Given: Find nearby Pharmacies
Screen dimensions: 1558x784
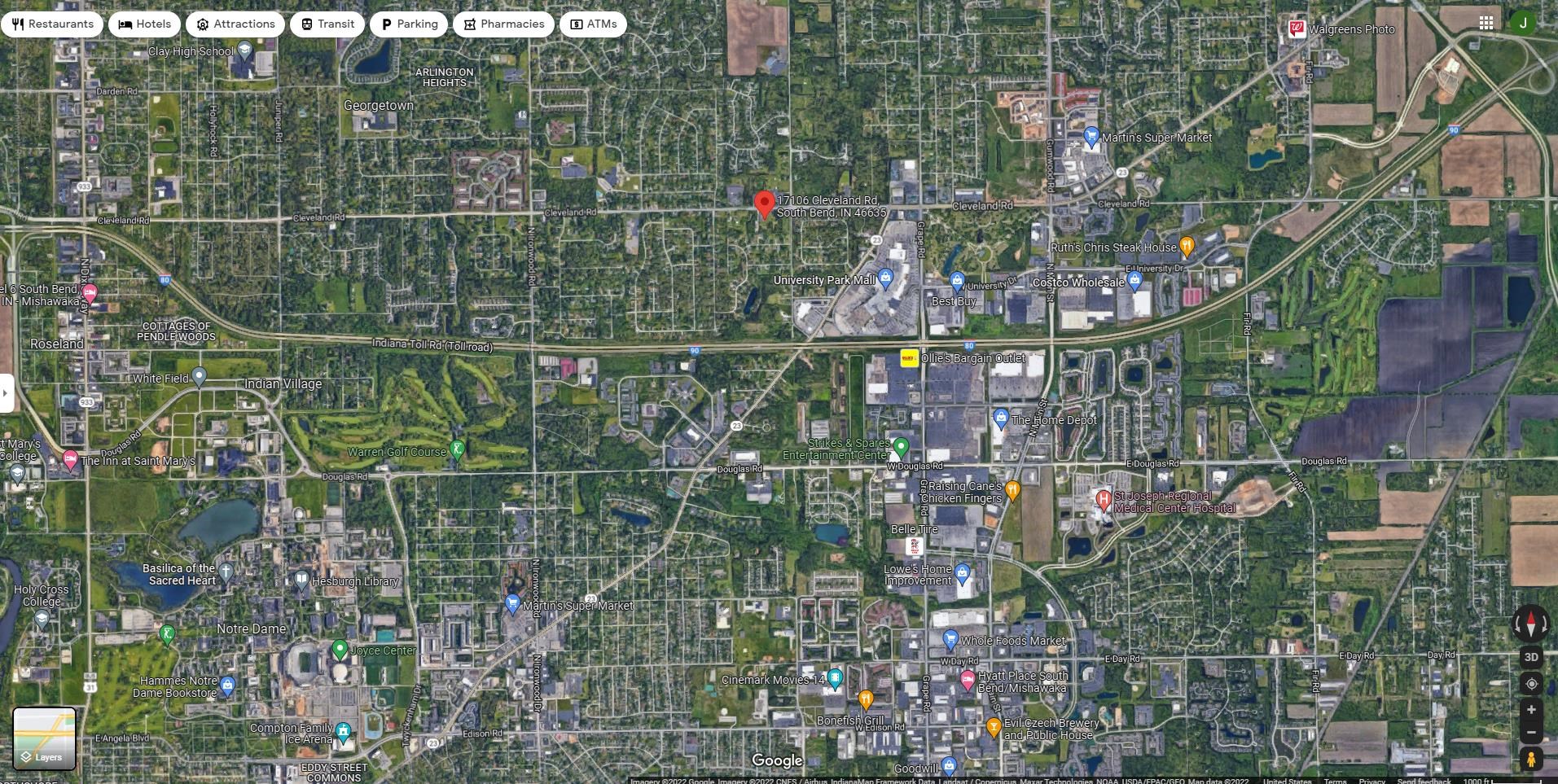Looking at the screenshot, I should [x=503, y=24].
